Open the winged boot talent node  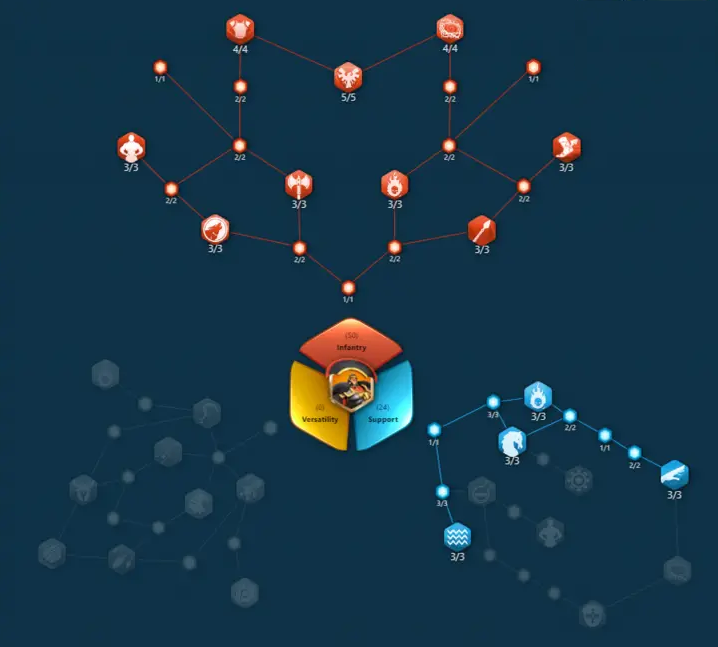(566, 147)
